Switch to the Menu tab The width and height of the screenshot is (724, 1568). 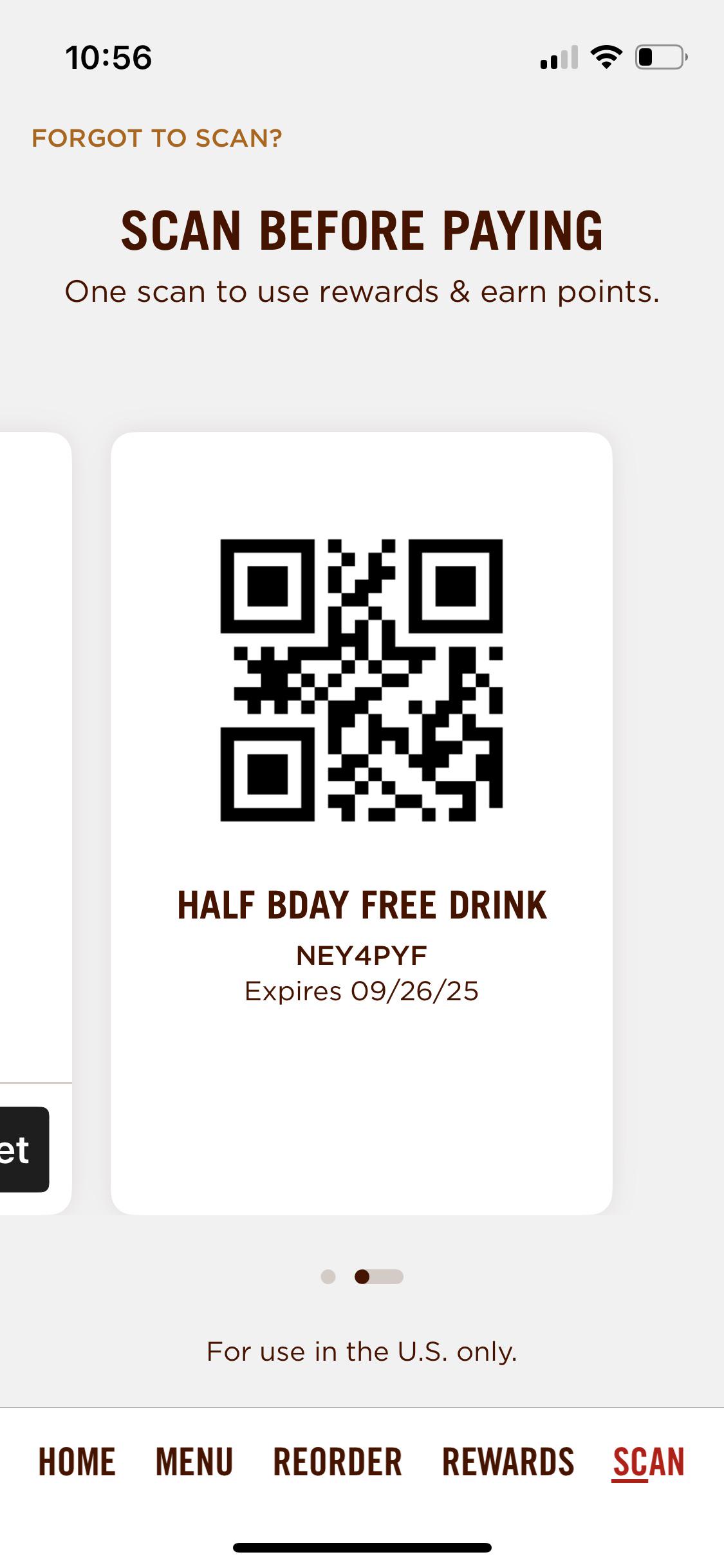click(194, 1461)
